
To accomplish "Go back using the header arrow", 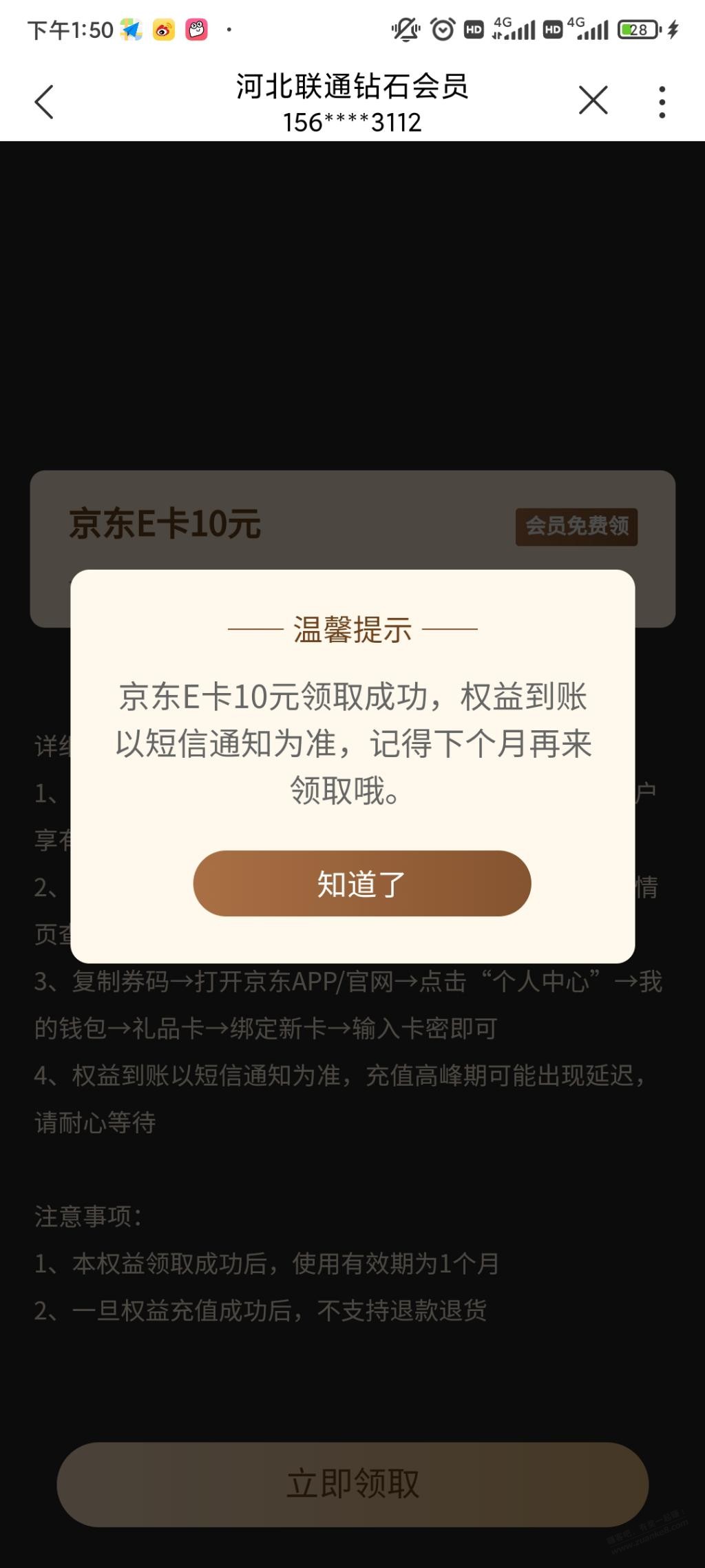I will [x=44, y=102].
